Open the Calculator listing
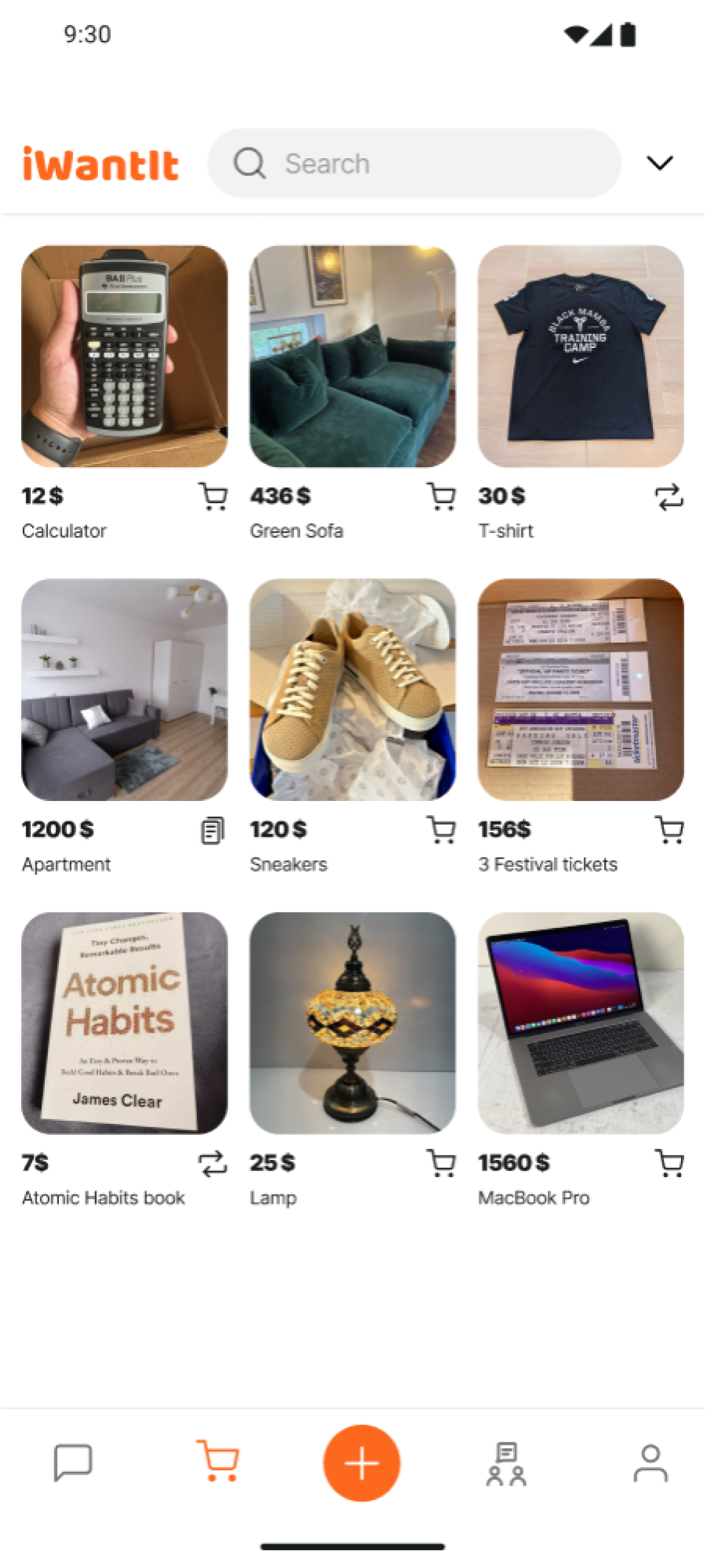The image size is (706, 1568). [x=124, y=356]
